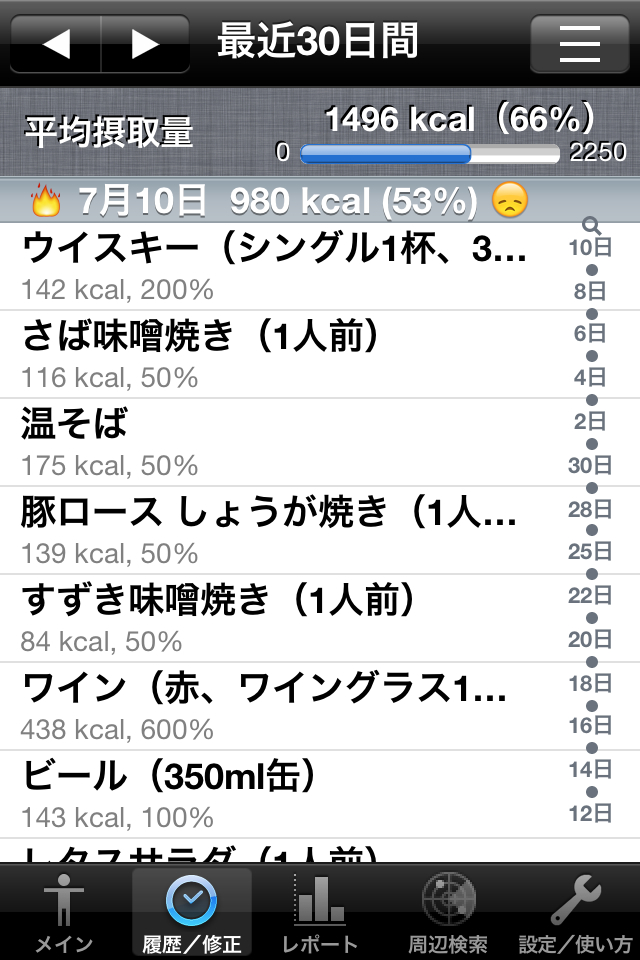Open the レポート tab
This screenshot has width=640, height=960.
click(x=319, y=913)
